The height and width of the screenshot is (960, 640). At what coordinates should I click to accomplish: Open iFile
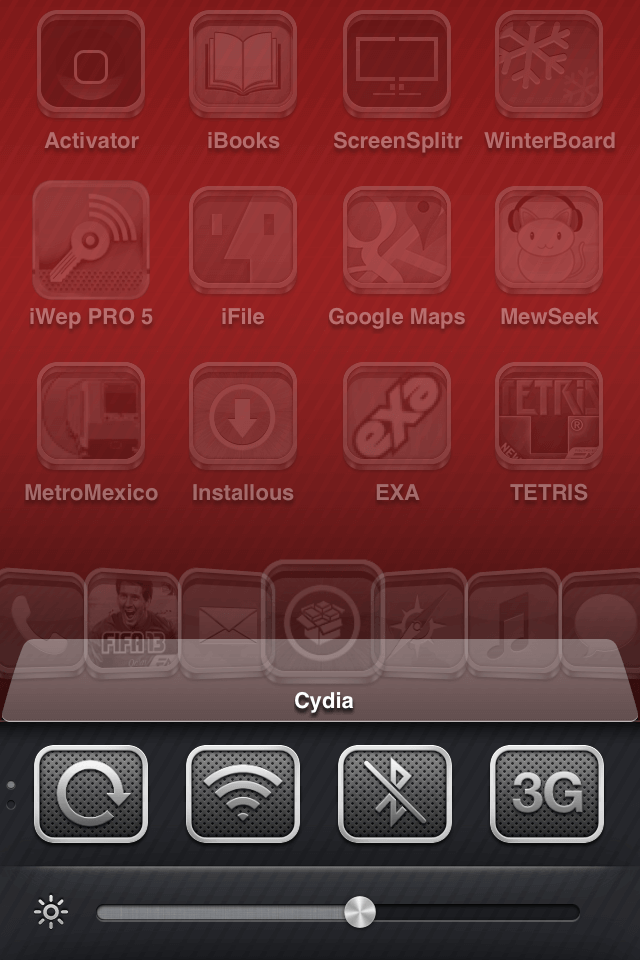[243, 240]
